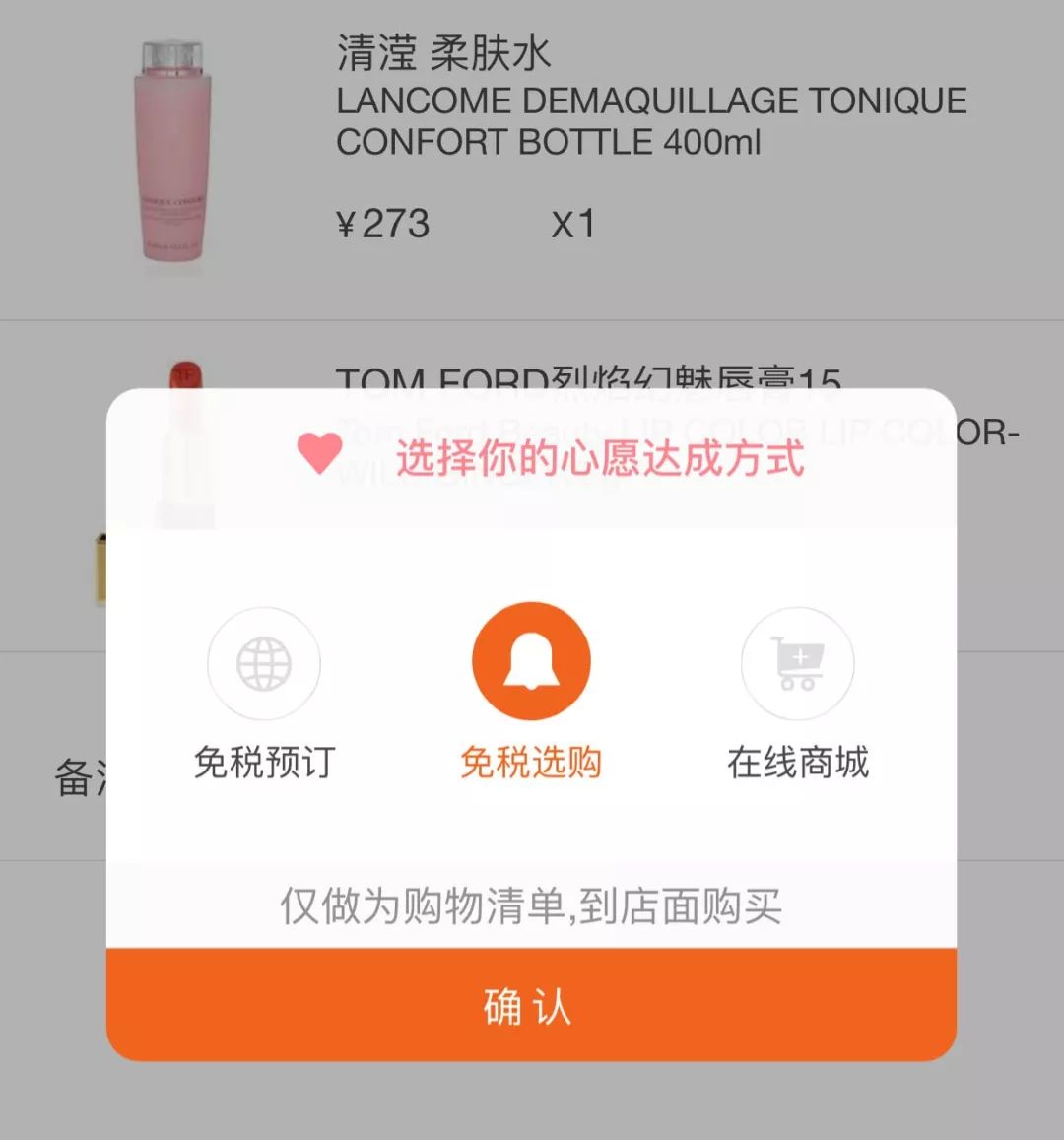Click the price ¥273 text
The height and width of the screenshot is (1140, 1064).
pos(385,224)
